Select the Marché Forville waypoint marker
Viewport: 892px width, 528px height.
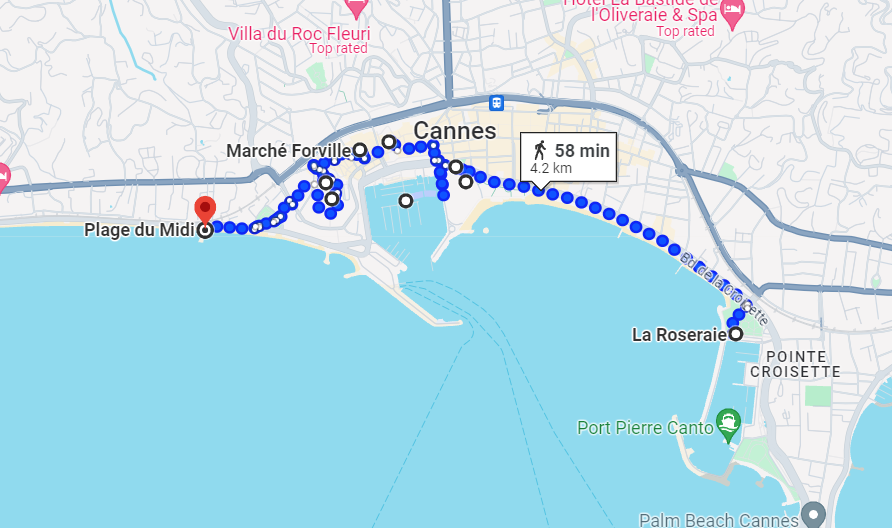[360, 150]
